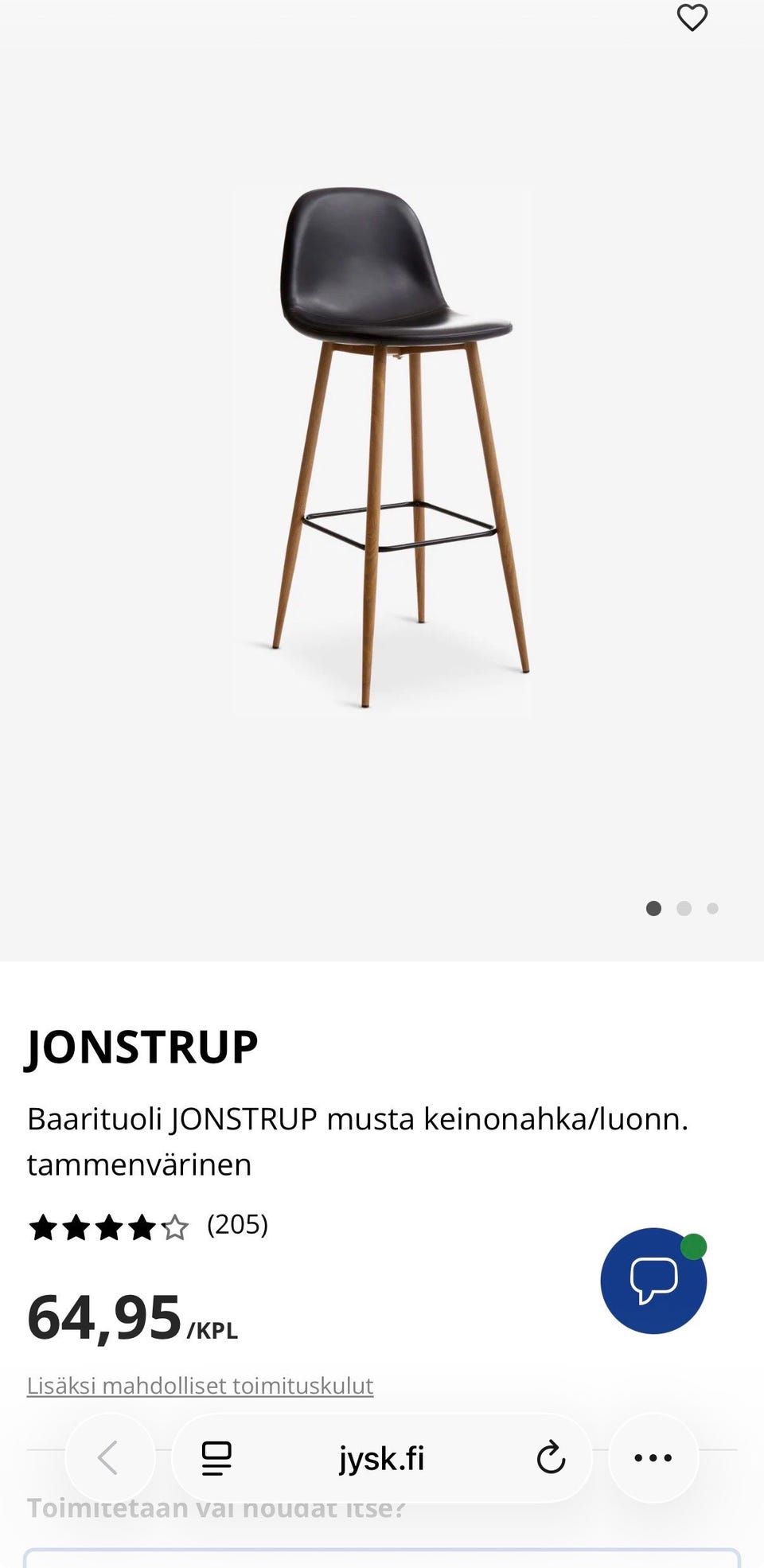Open the browser three-dot more menu
The image size is (764, 1568).
coord(653,1458)
